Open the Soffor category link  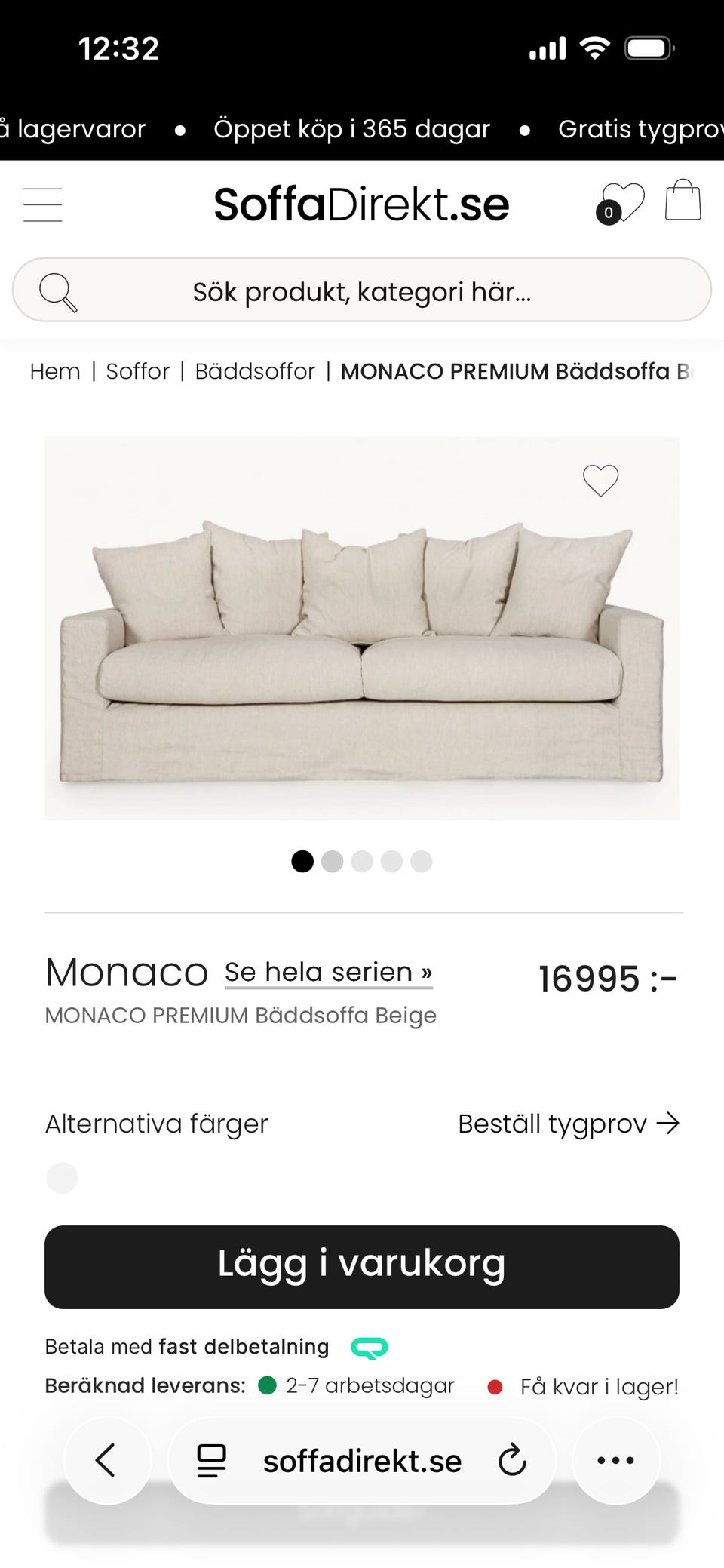[137, 370]
